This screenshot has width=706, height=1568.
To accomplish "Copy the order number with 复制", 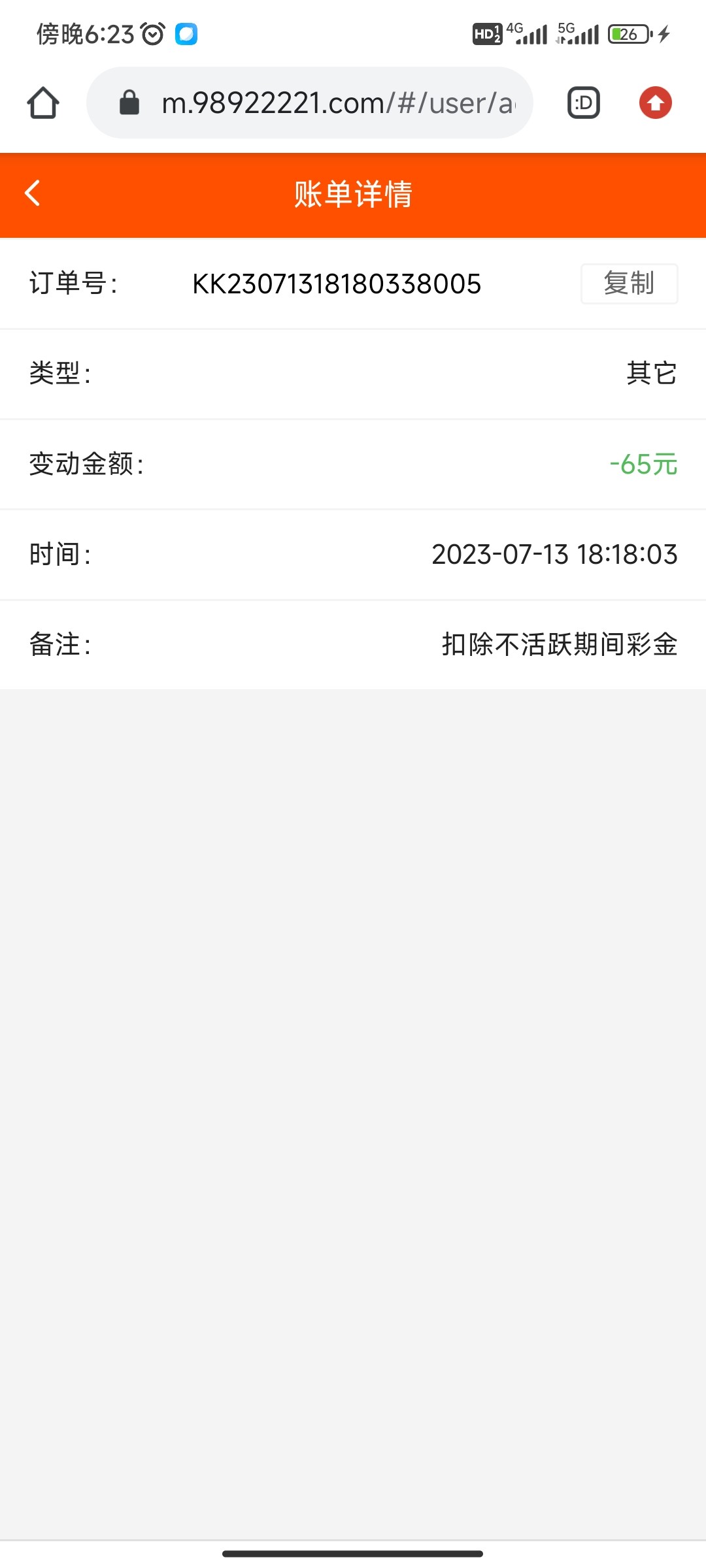I will pyautogui.click(x=629, y=284).
